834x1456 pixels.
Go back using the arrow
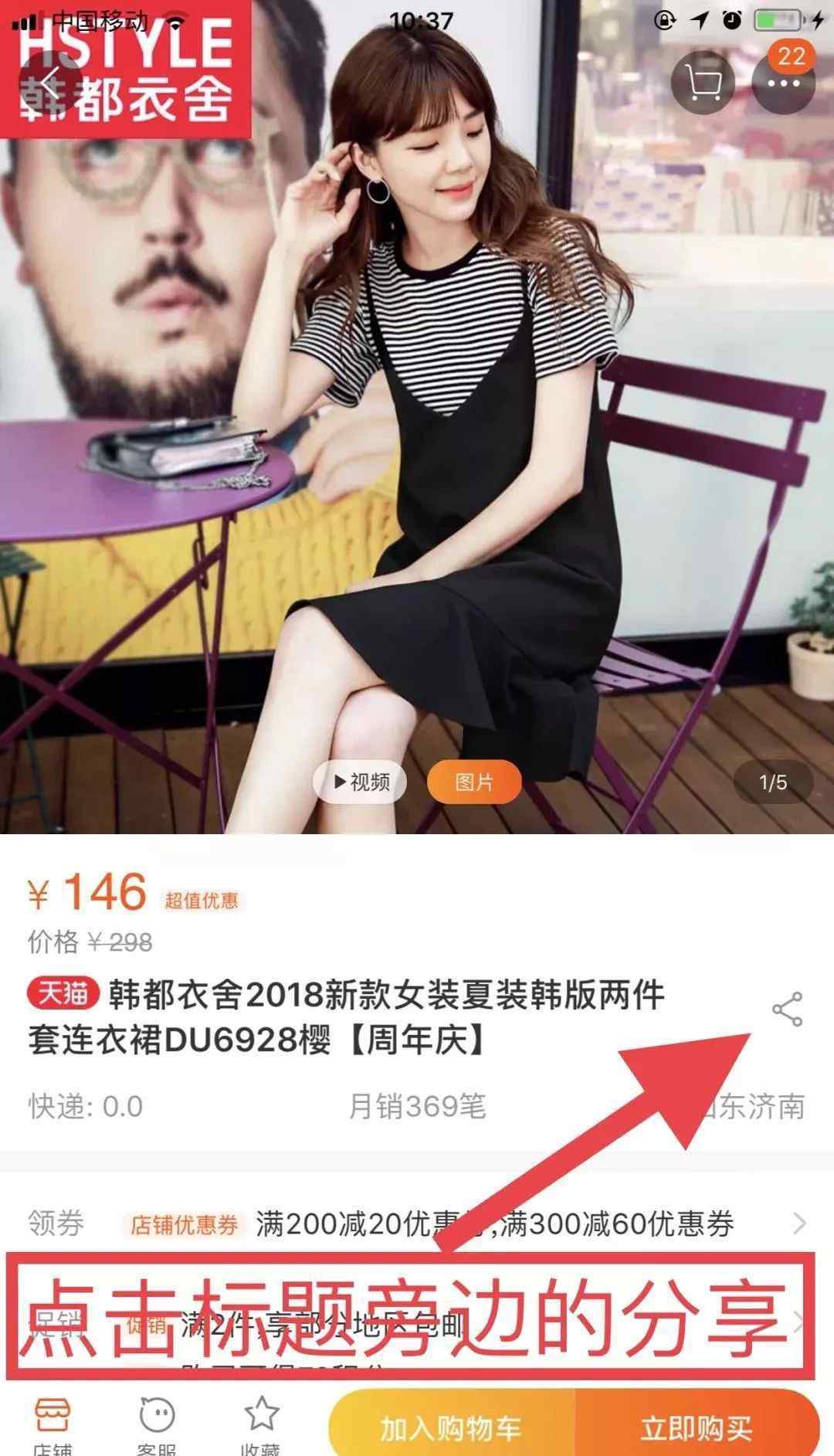click(x=51, y=82)
